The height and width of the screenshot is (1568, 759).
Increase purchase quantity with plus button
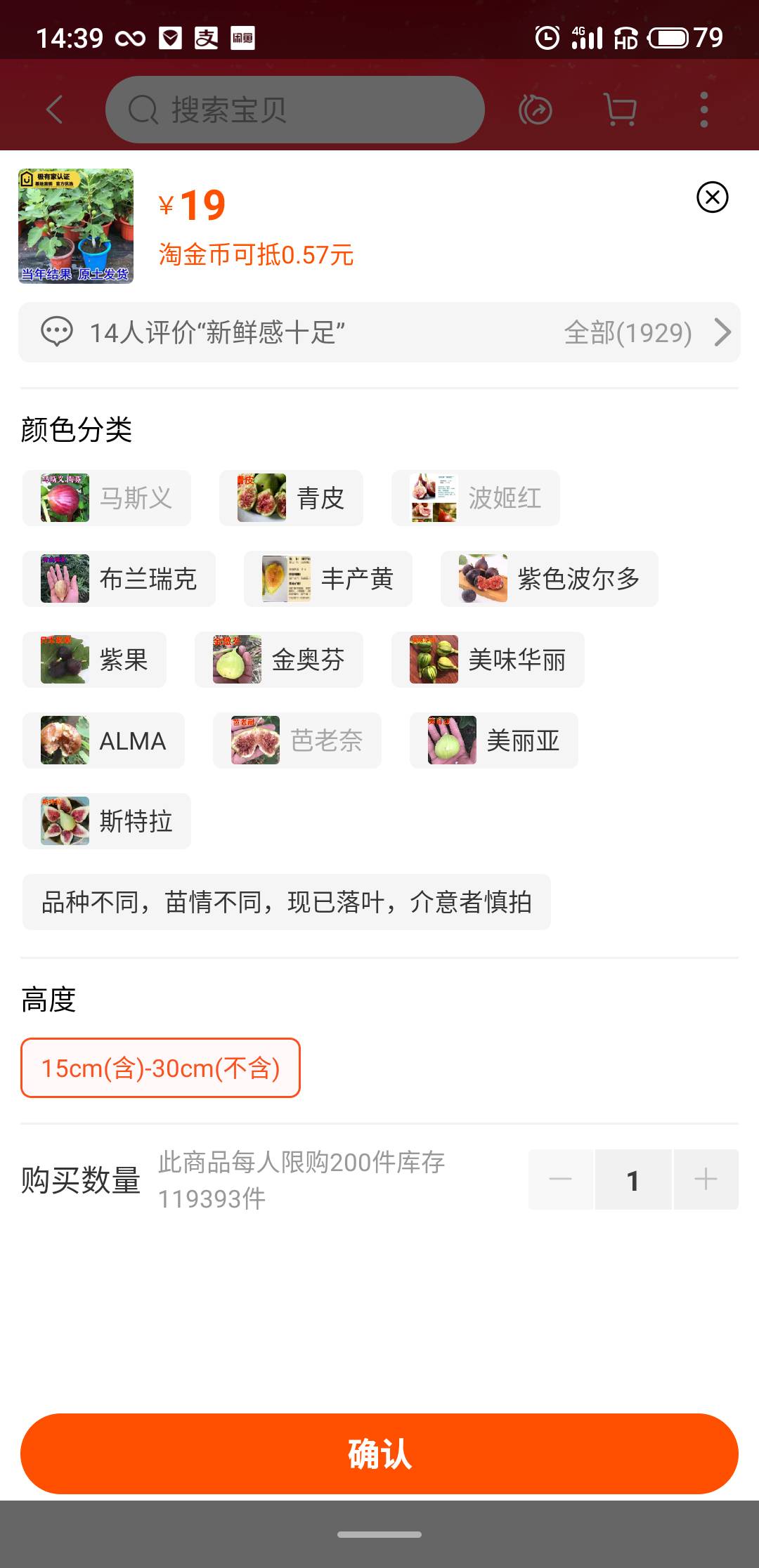(706, 1180)
